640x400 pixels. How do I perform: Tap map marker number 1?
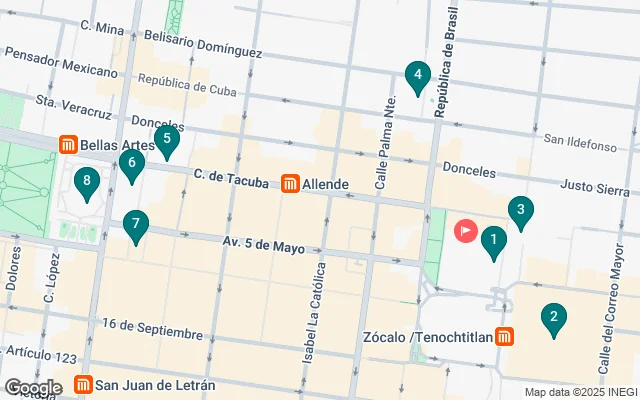pos(492,241)
